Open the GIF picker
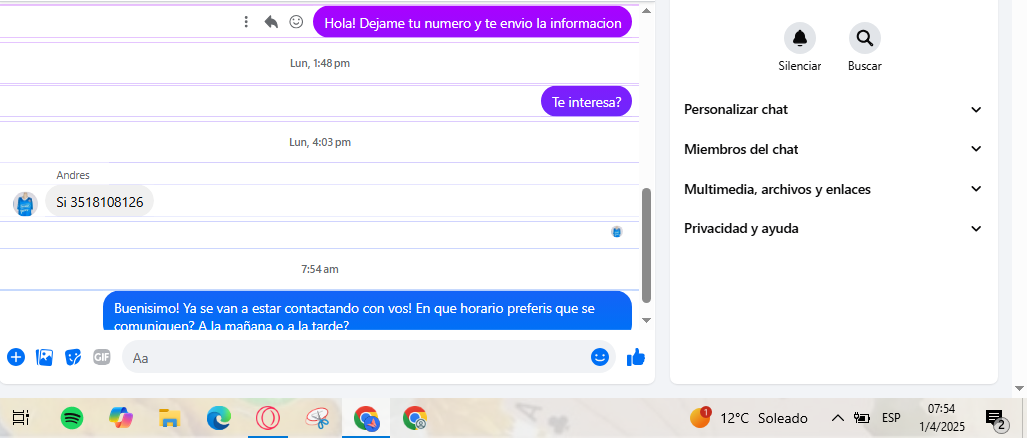Screen dimensions: 1027x438 click(x=101, y=357)
